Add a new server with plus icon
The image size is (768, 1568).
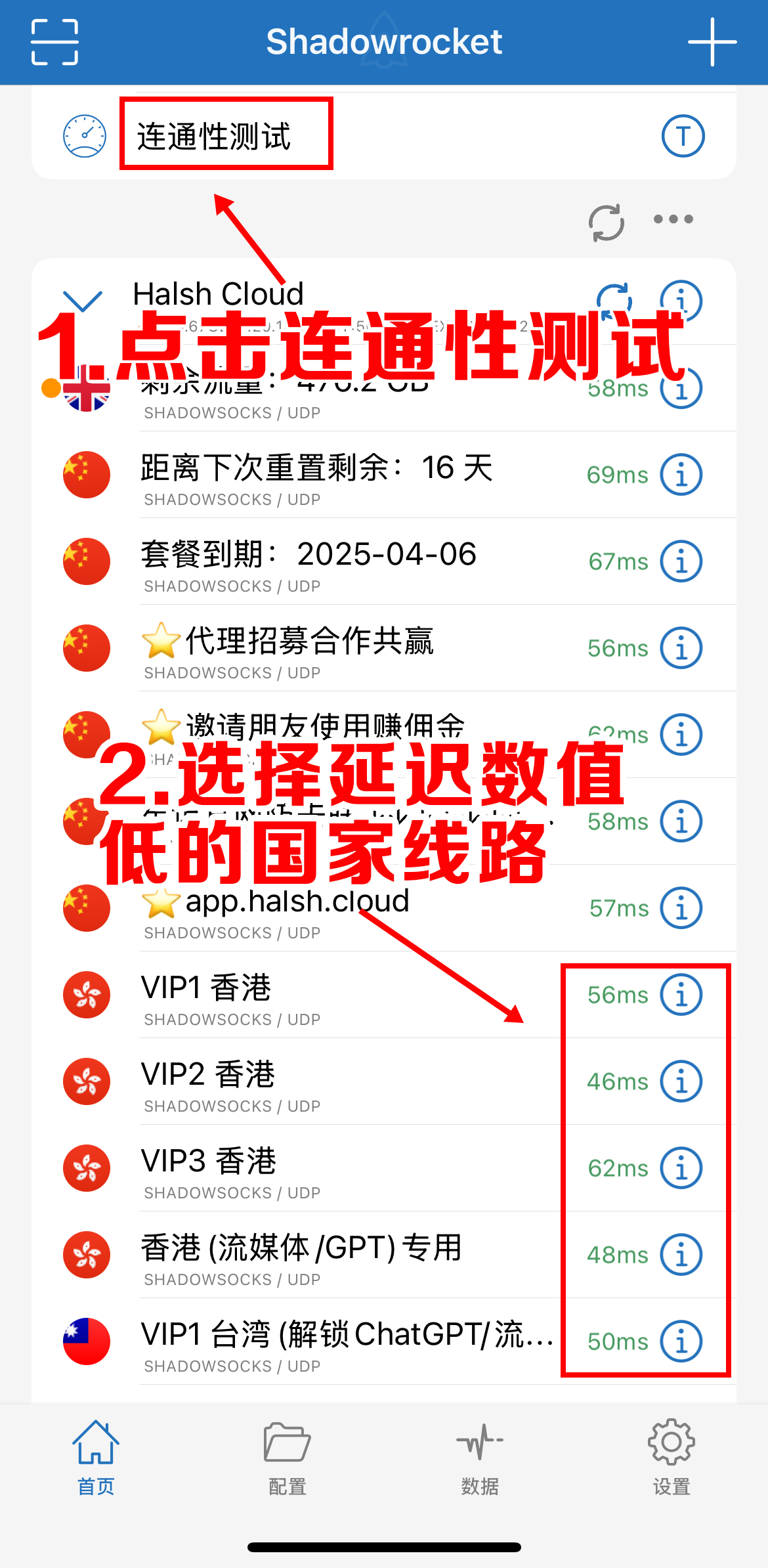tap(712, 42)
